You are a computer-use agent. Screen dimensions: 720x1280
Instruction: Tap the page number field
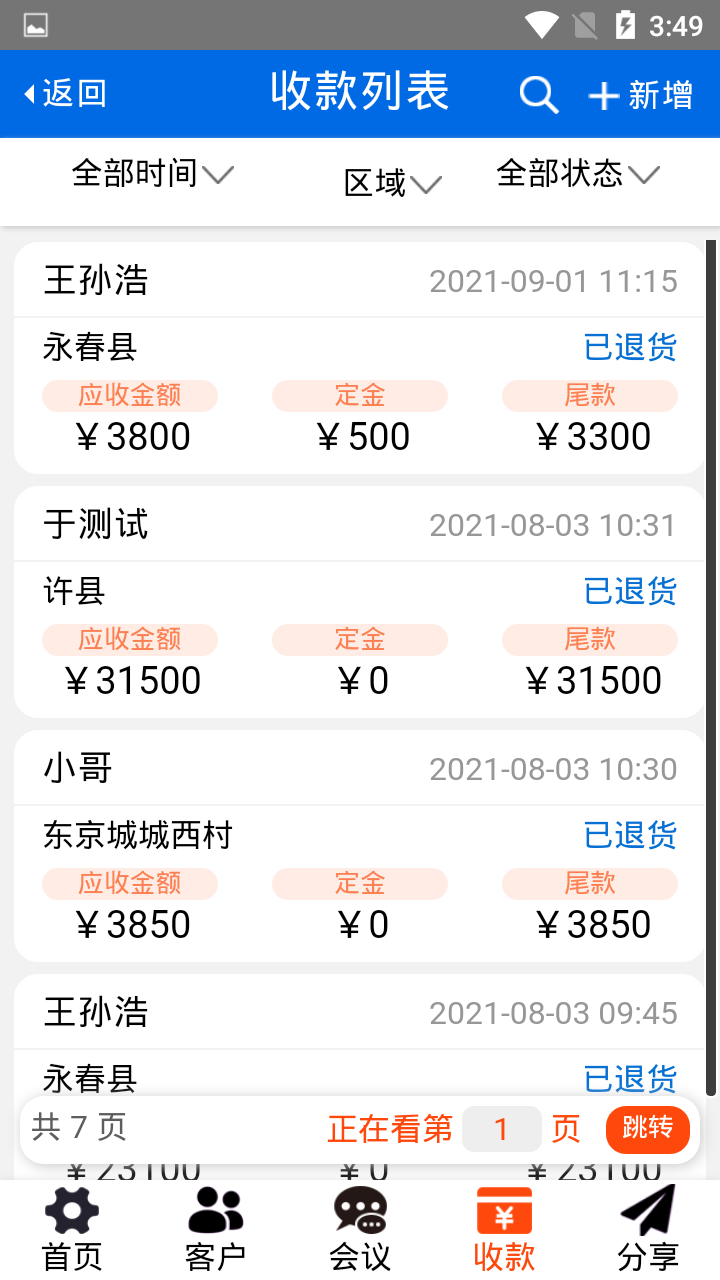(x=502, y=1130)
